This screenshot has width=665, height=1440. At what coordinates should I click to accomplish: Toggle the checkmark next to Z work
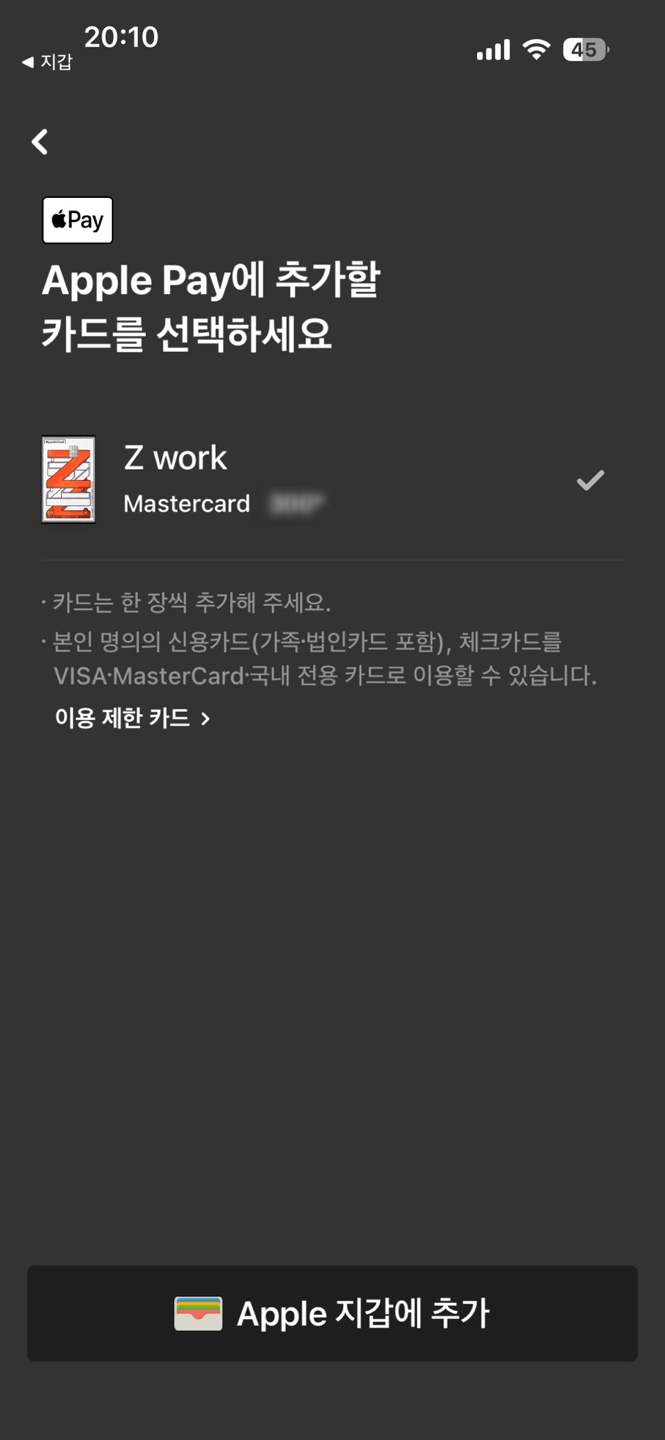(590, 481)
